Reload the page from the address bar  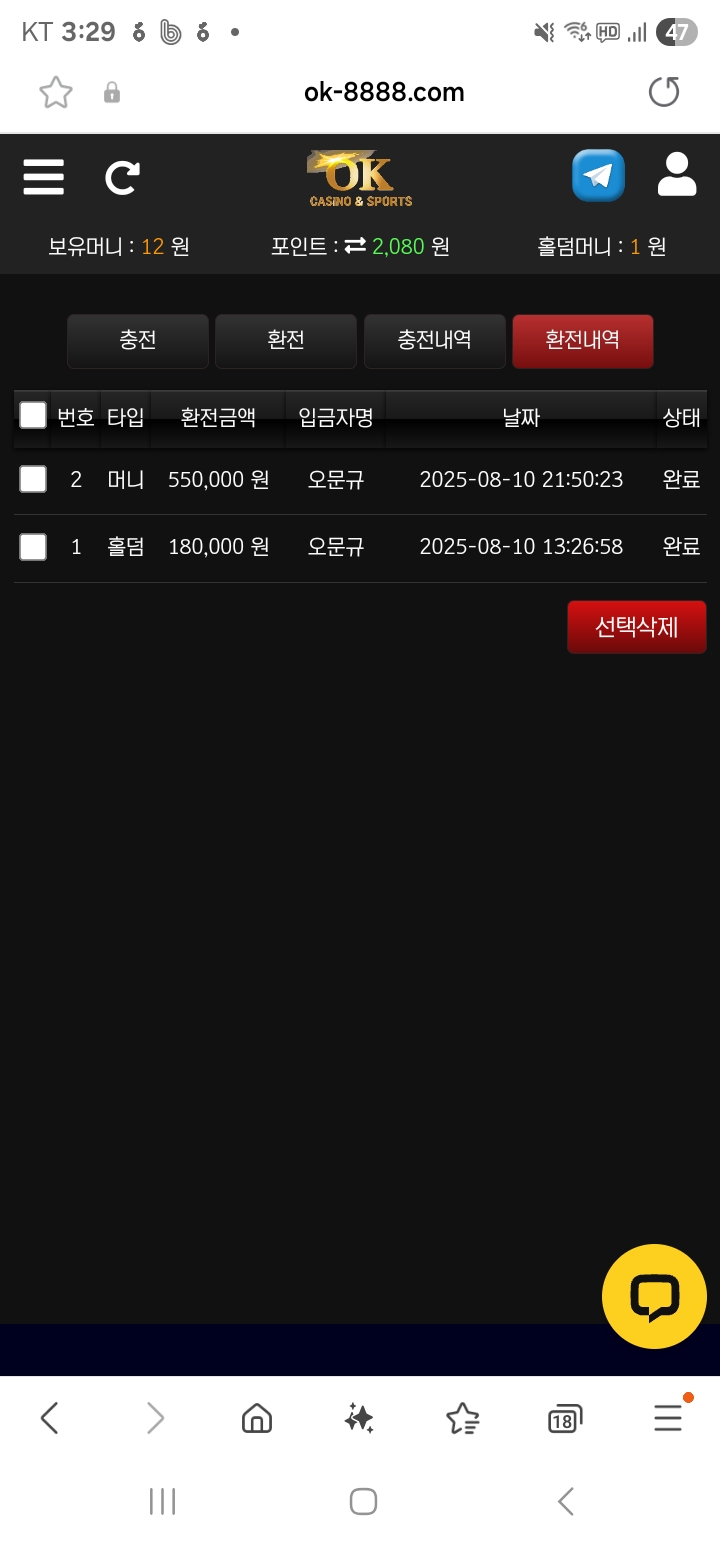(x=664, y=92)
